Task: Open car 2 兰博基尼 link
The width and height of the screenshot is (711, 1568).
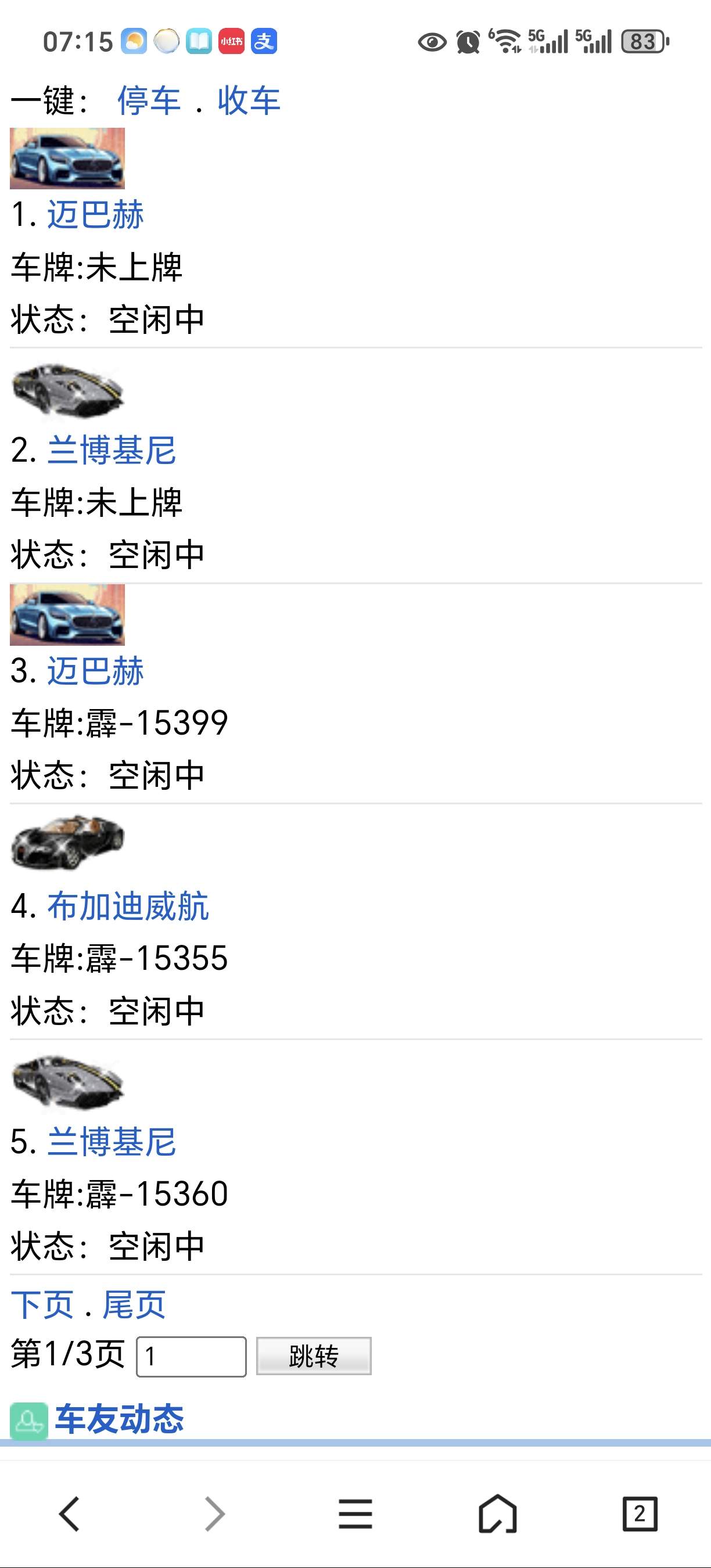Action: (x=112, y=451)
